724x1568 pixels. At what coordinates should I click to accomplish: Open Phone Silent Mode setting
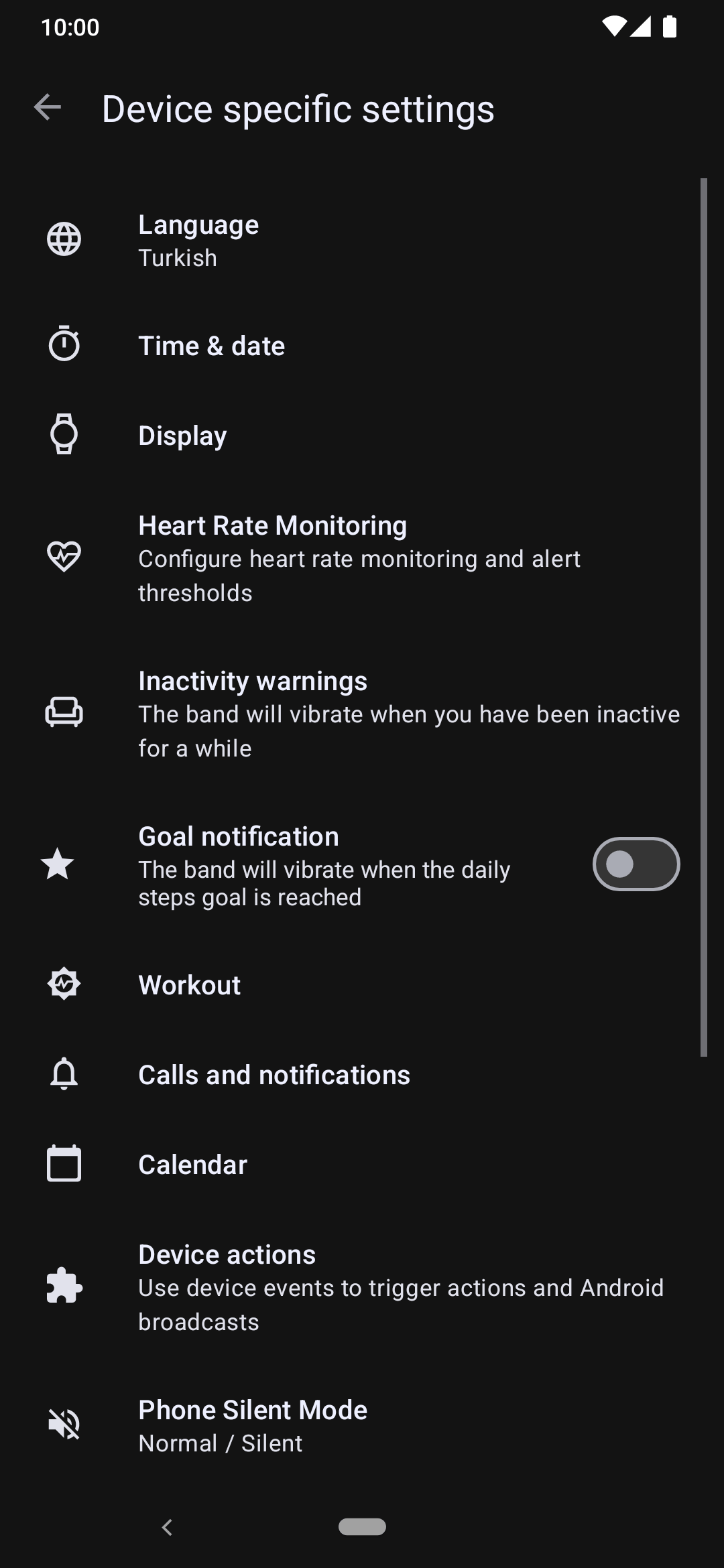coord(362,1426)
